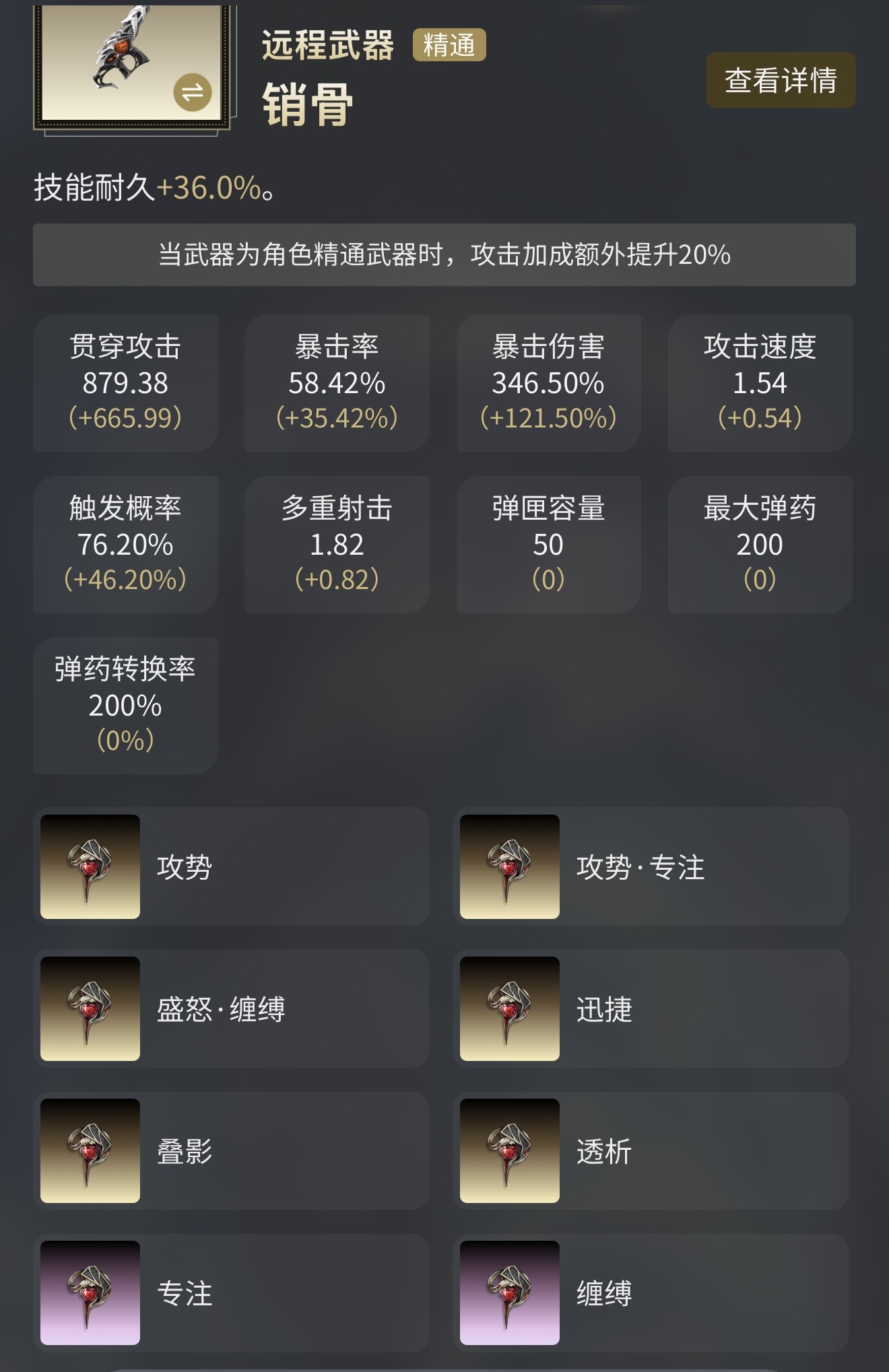Open the 叠影 mod card
Screen dimensions: 889x1372
click(230, 1151)
